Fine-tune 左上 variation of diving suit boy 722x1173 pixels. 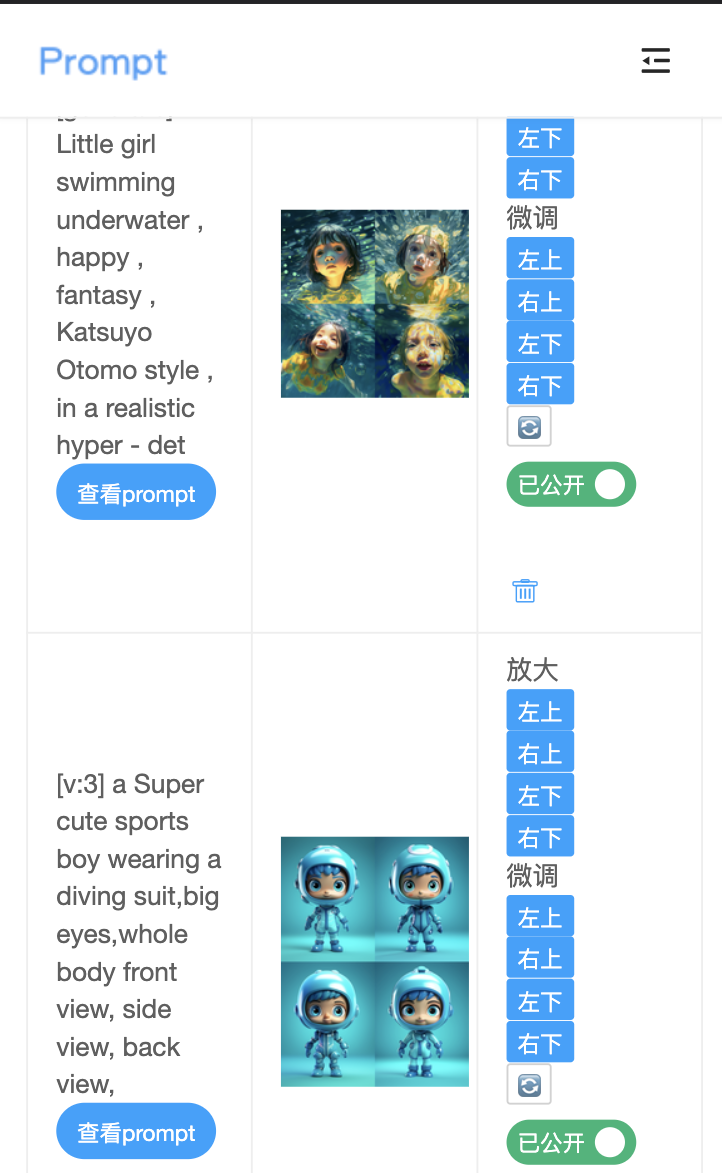pyautogui.click(x=540, y=917)
